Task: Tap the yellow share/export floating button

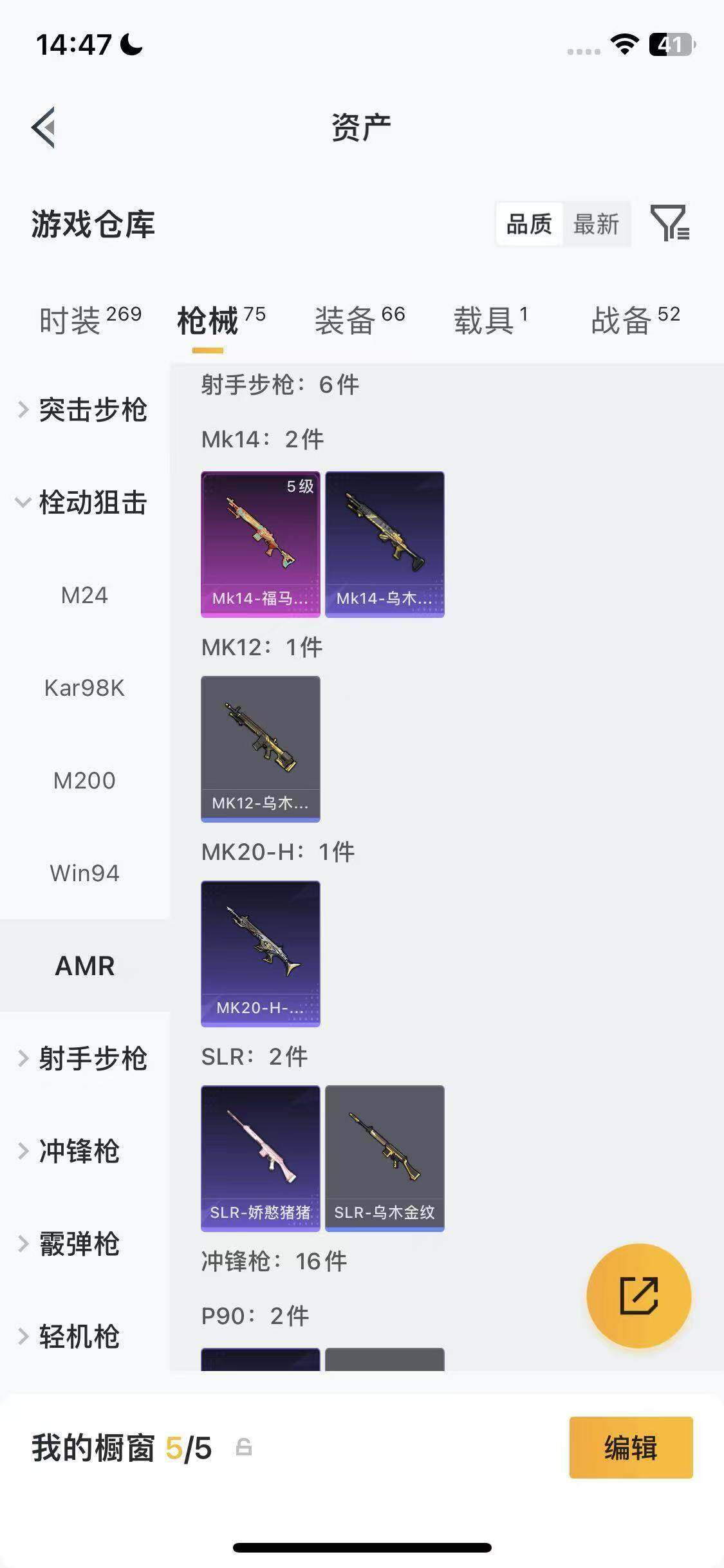Action: pos(638,1296)
